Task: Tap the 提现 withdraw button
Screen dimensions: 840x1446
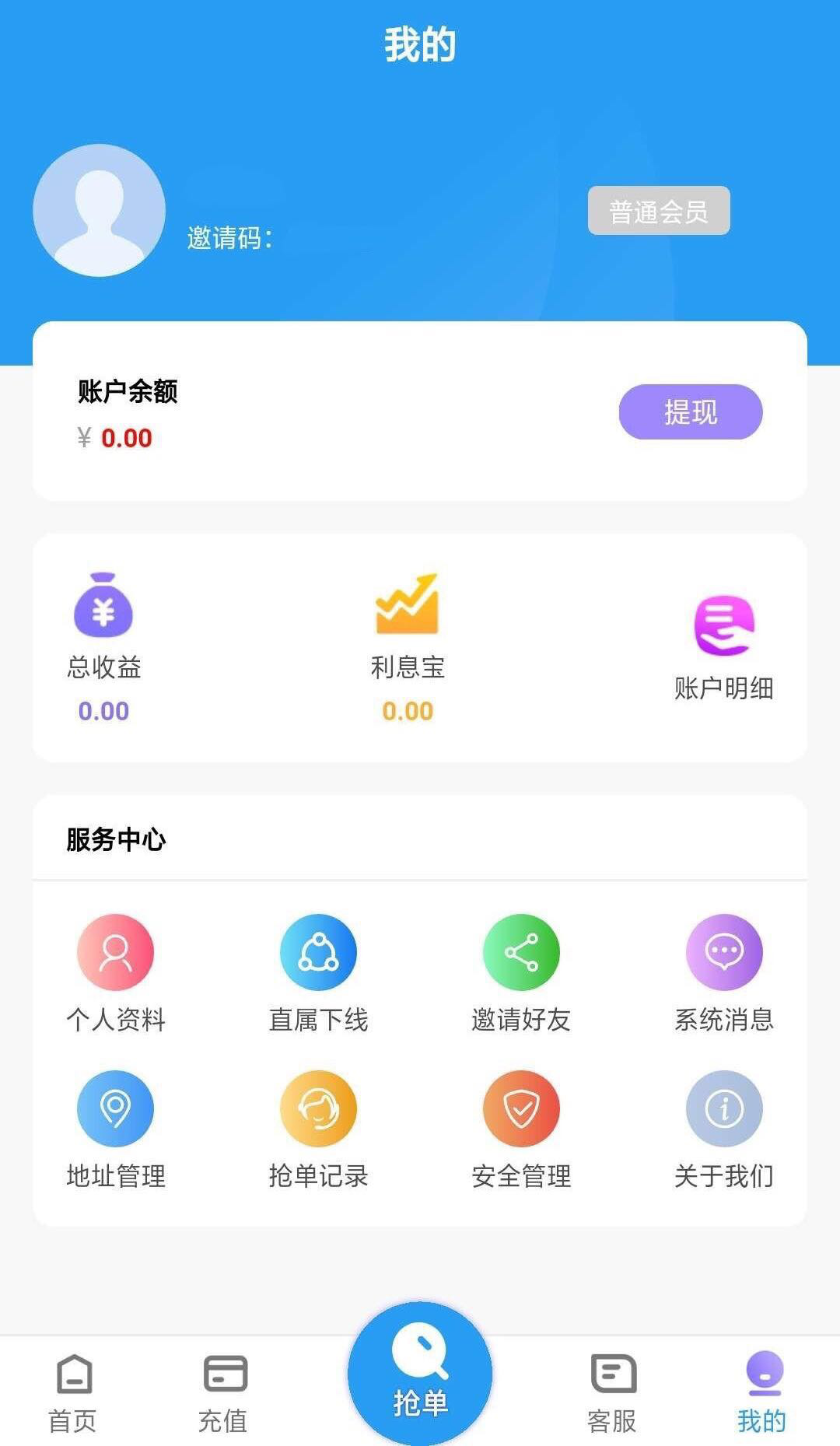Action: (691, 411)
